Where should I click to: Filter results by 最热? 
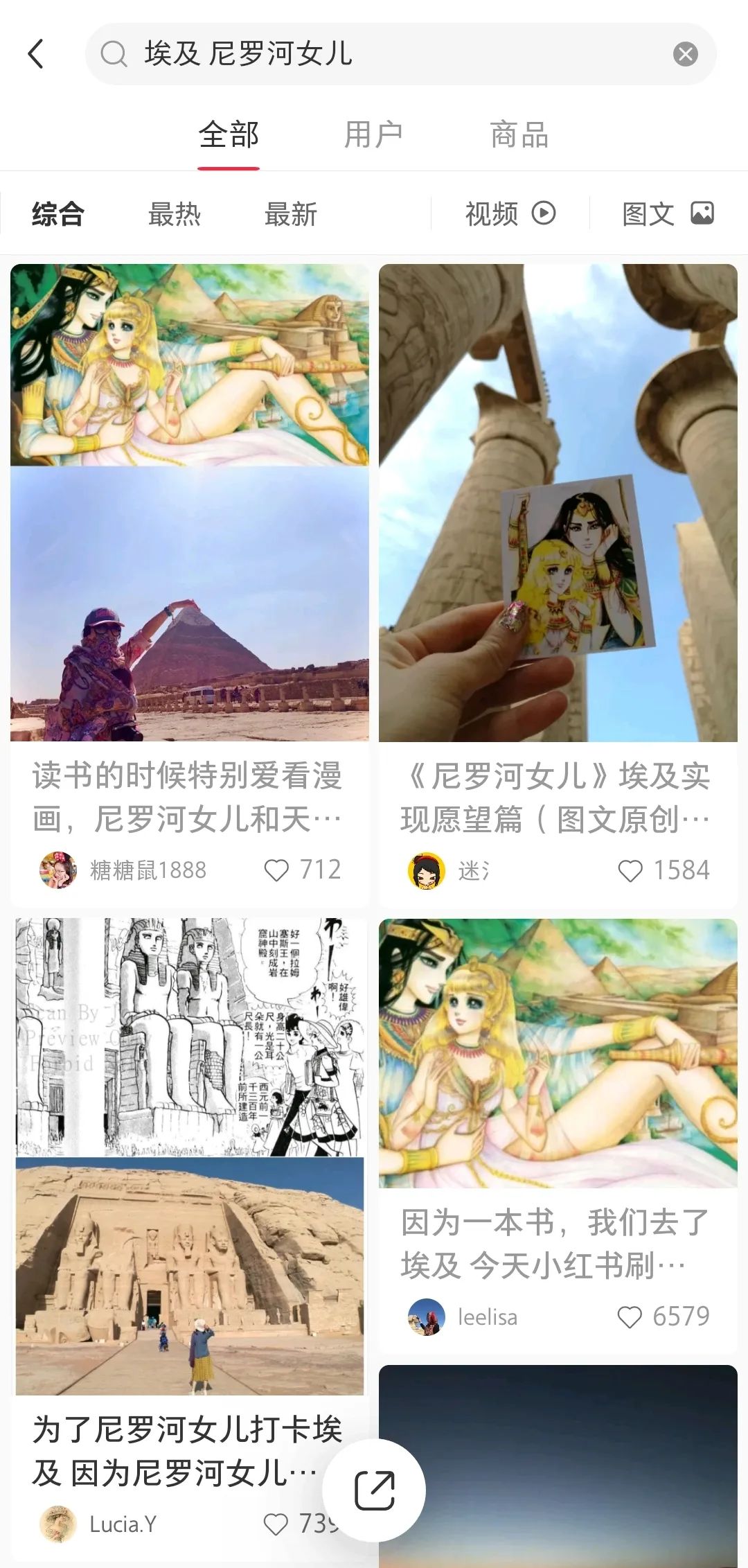click(174, 213)
